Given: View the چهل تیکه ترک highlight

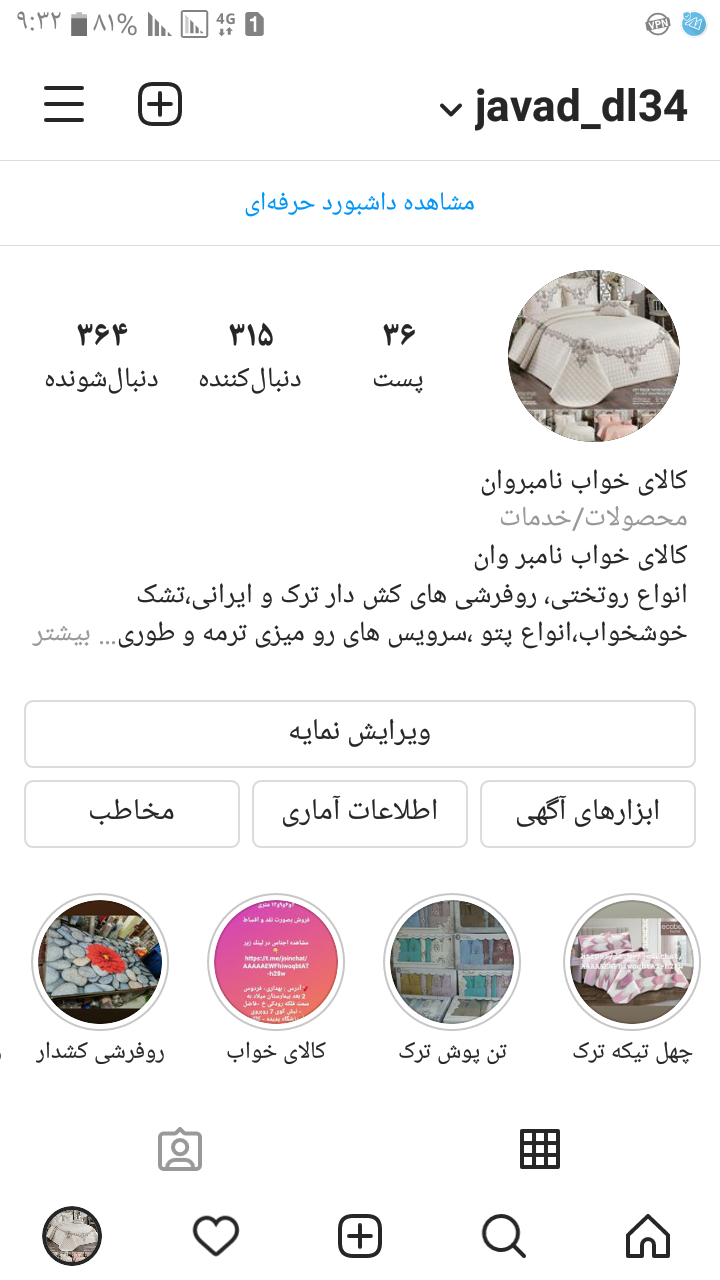Looking at the screenshot, I should point(631,961).
